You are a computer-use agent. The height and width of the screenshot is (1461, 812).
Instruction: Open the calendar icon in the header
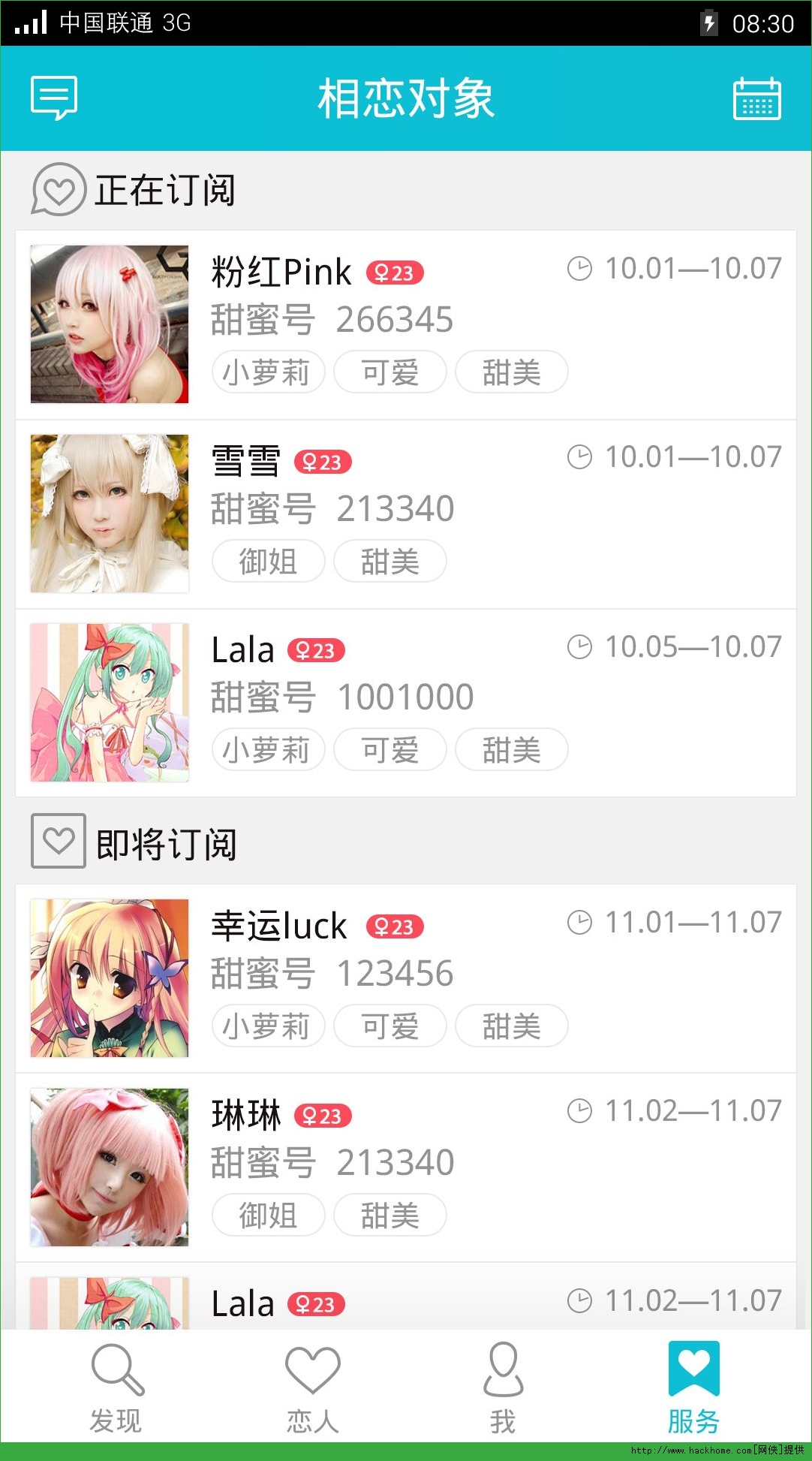tap(756, 98)
